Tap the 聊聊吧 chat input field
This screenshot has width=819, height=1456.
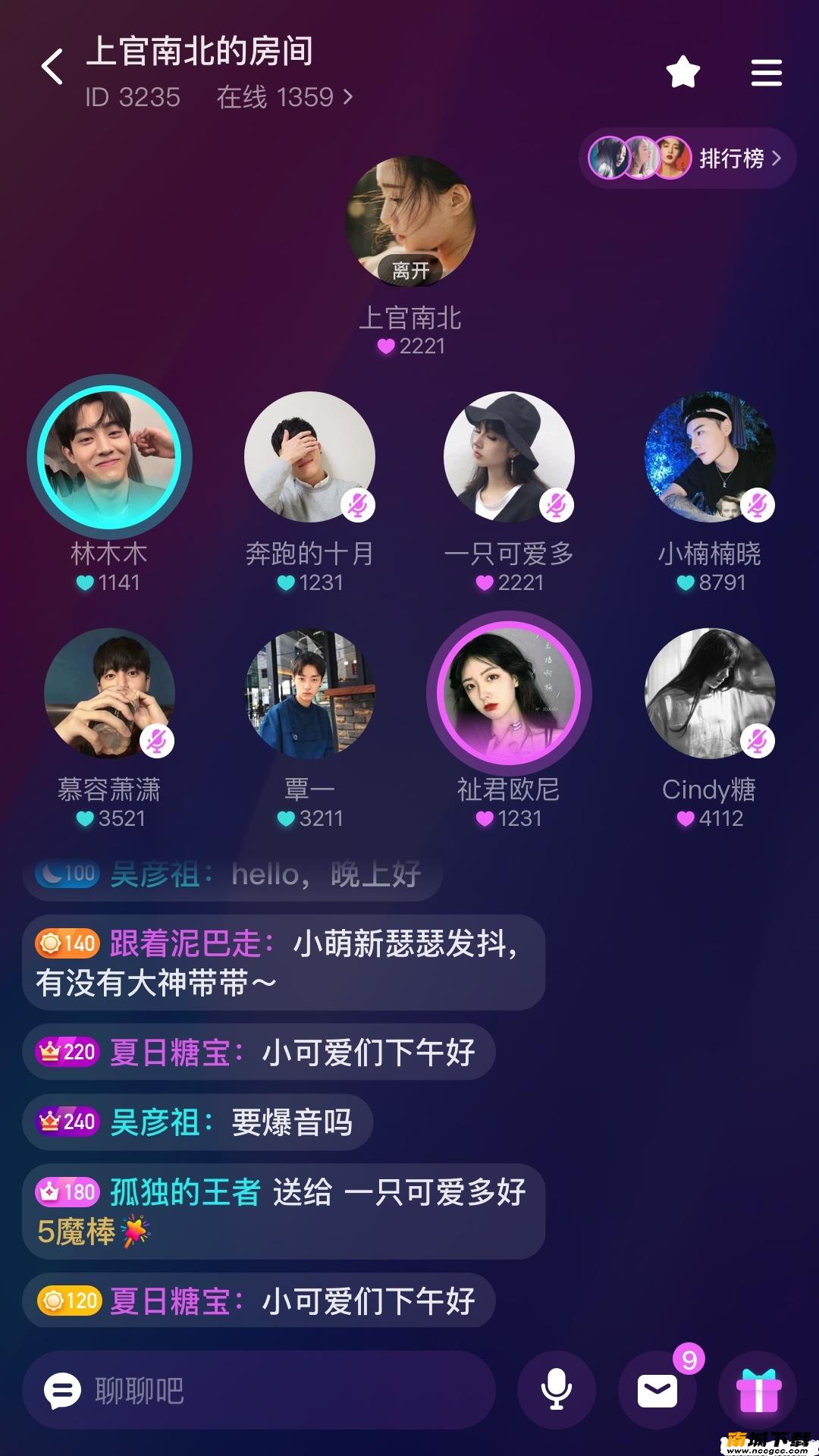(258, 1390)
